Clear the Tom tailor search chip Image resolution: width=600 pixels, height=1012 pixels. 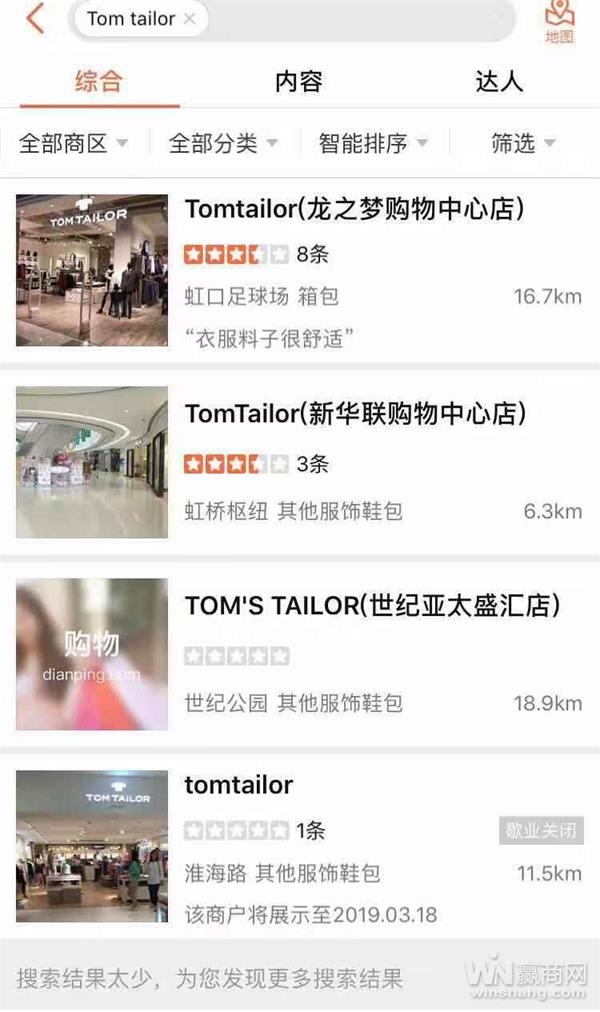pos(190,19)
